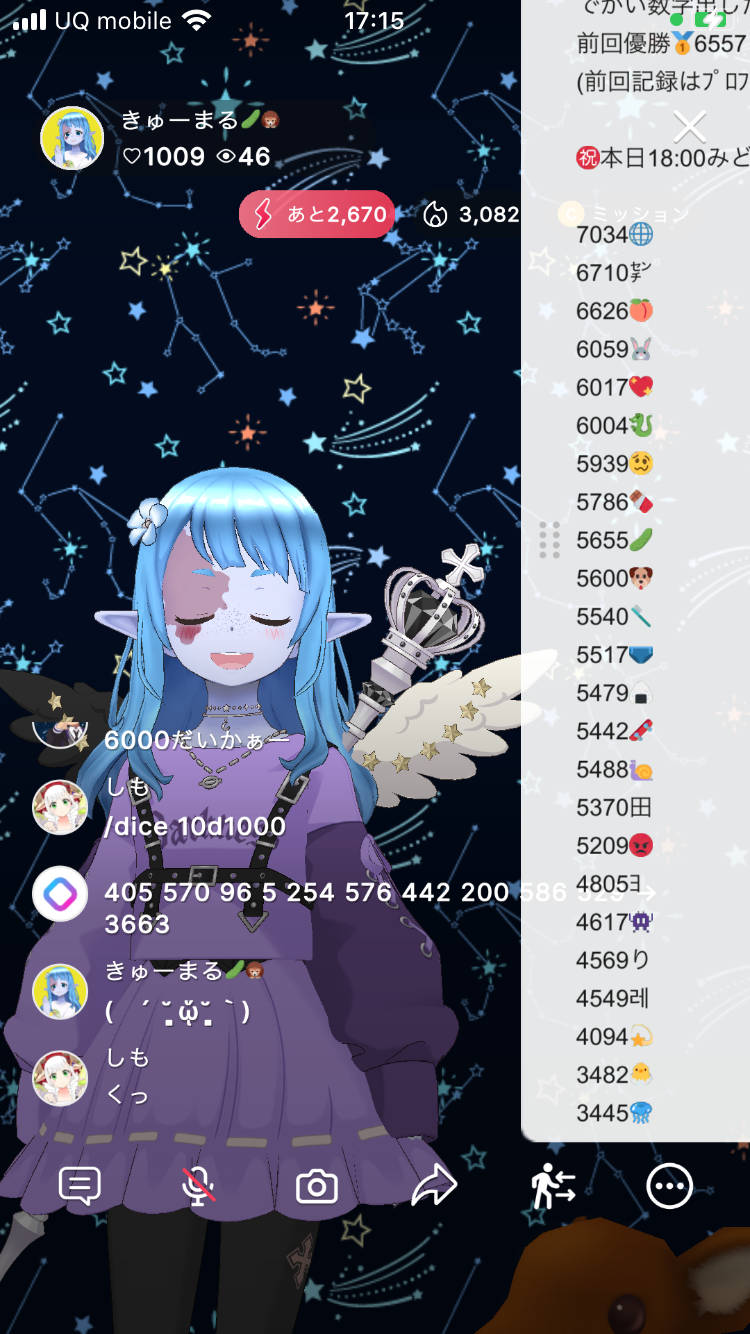Close the ranking panel
Image resolution: width=750 pixels, height=1334 pixels.
point(689,127)
